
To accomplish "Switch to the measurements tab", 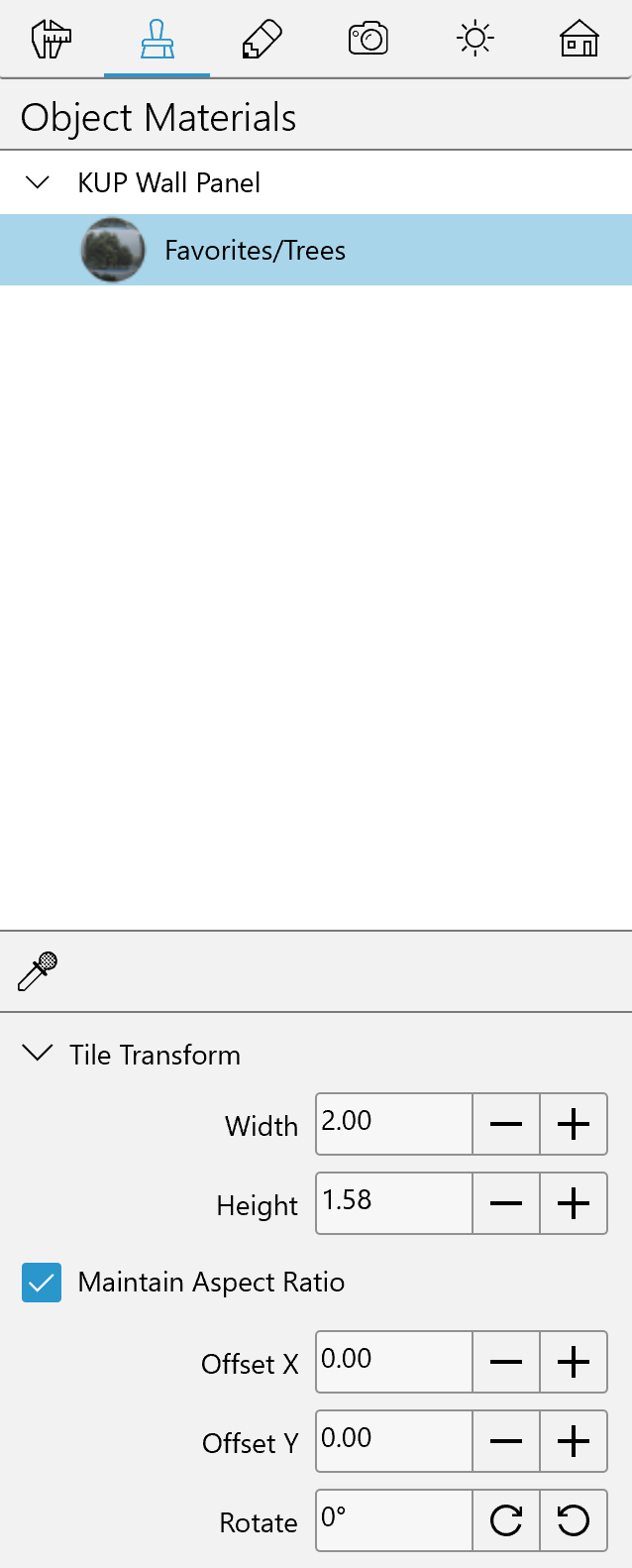I will coord(52,40).
